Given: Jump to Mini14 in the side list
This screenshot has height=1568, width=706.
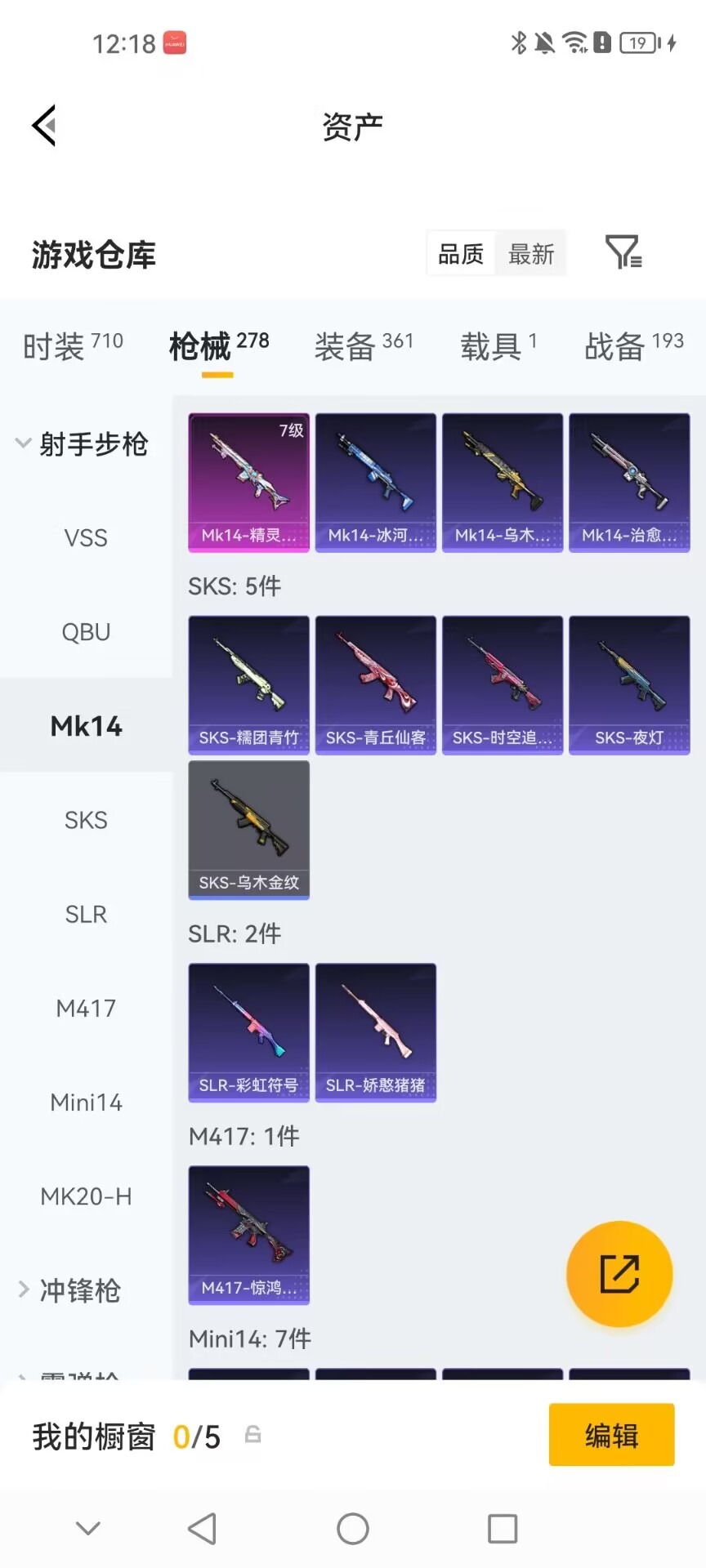Looking at the screenshot, I should [86, 1102].
